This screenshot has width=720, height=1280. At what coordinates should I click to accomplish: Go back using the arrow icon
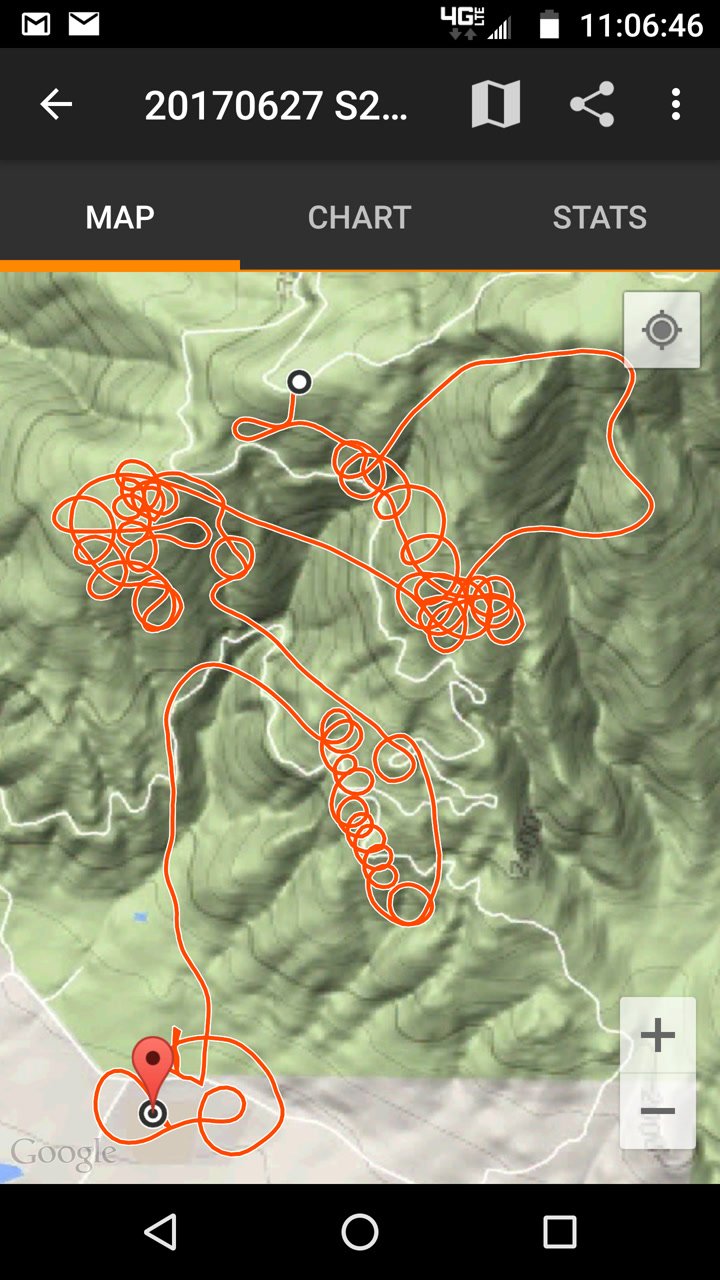[56, 104]
